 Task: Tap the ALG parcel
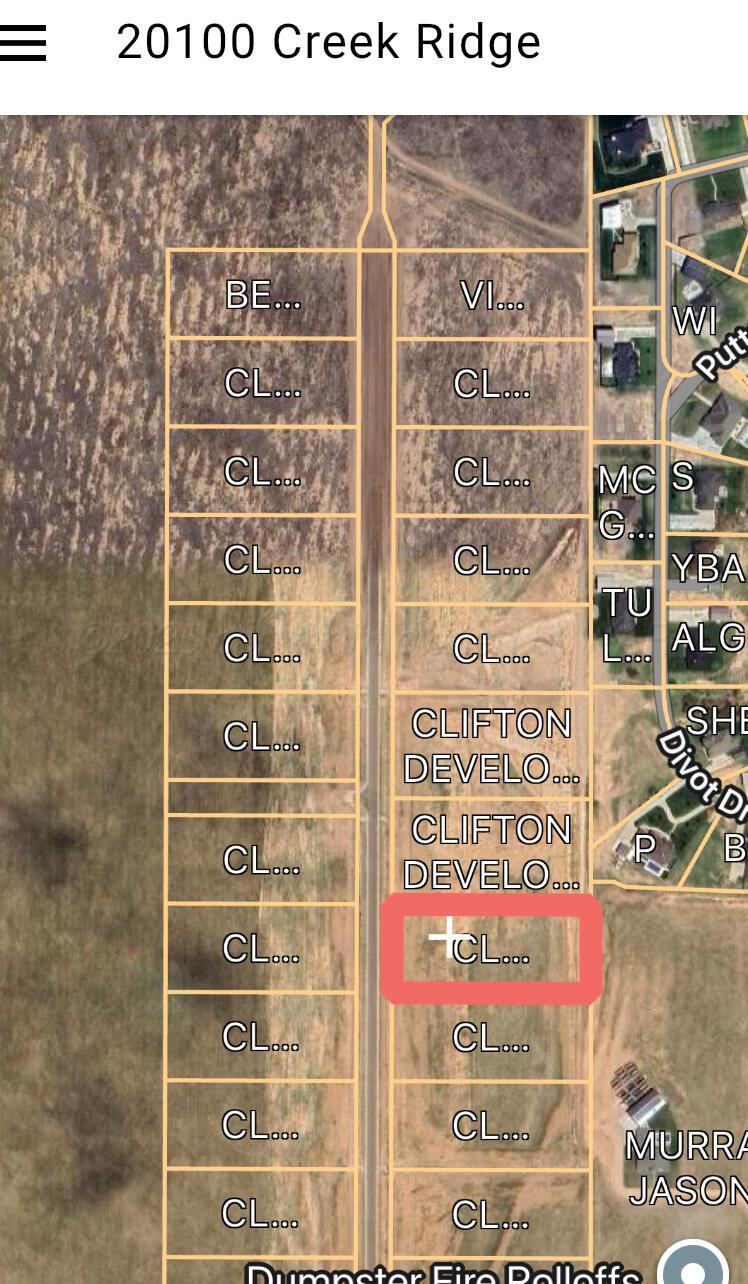pyautogui.click(x=707, y=637)
